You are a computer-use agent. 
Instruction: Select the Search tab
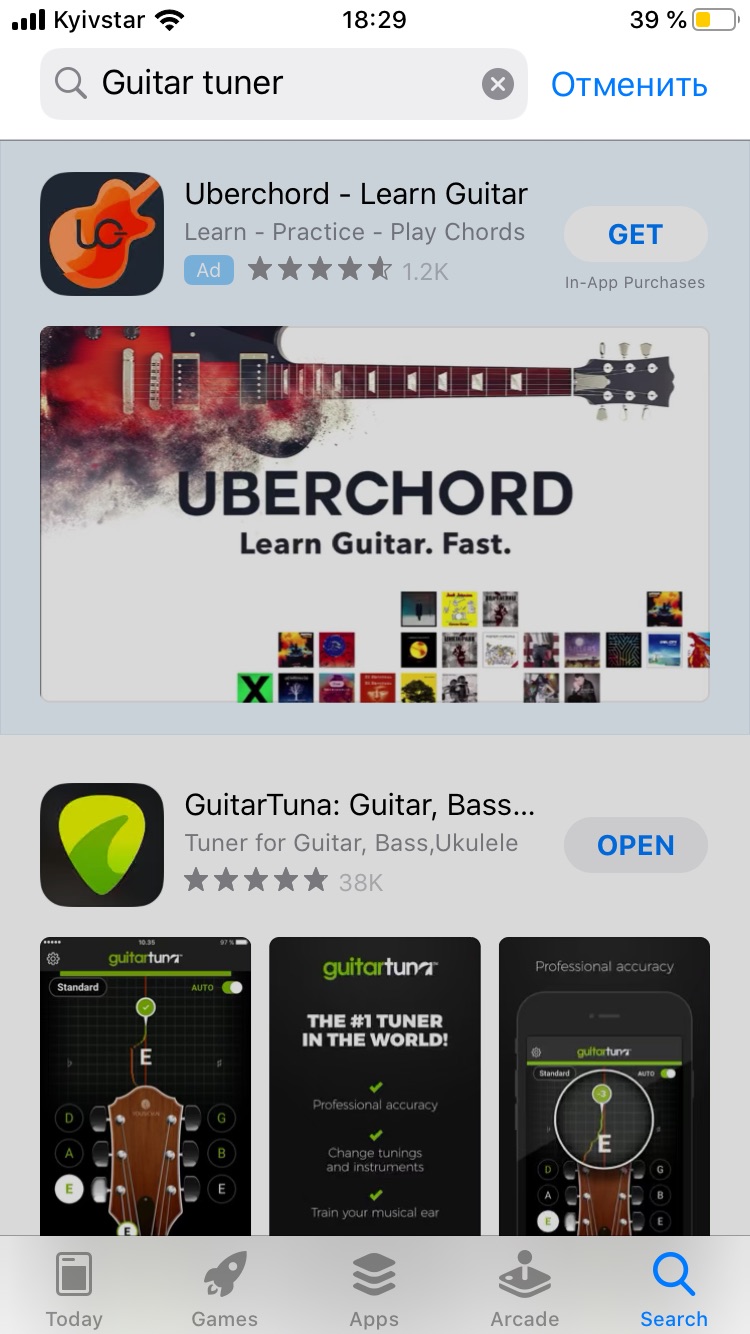click(674, 1288)
